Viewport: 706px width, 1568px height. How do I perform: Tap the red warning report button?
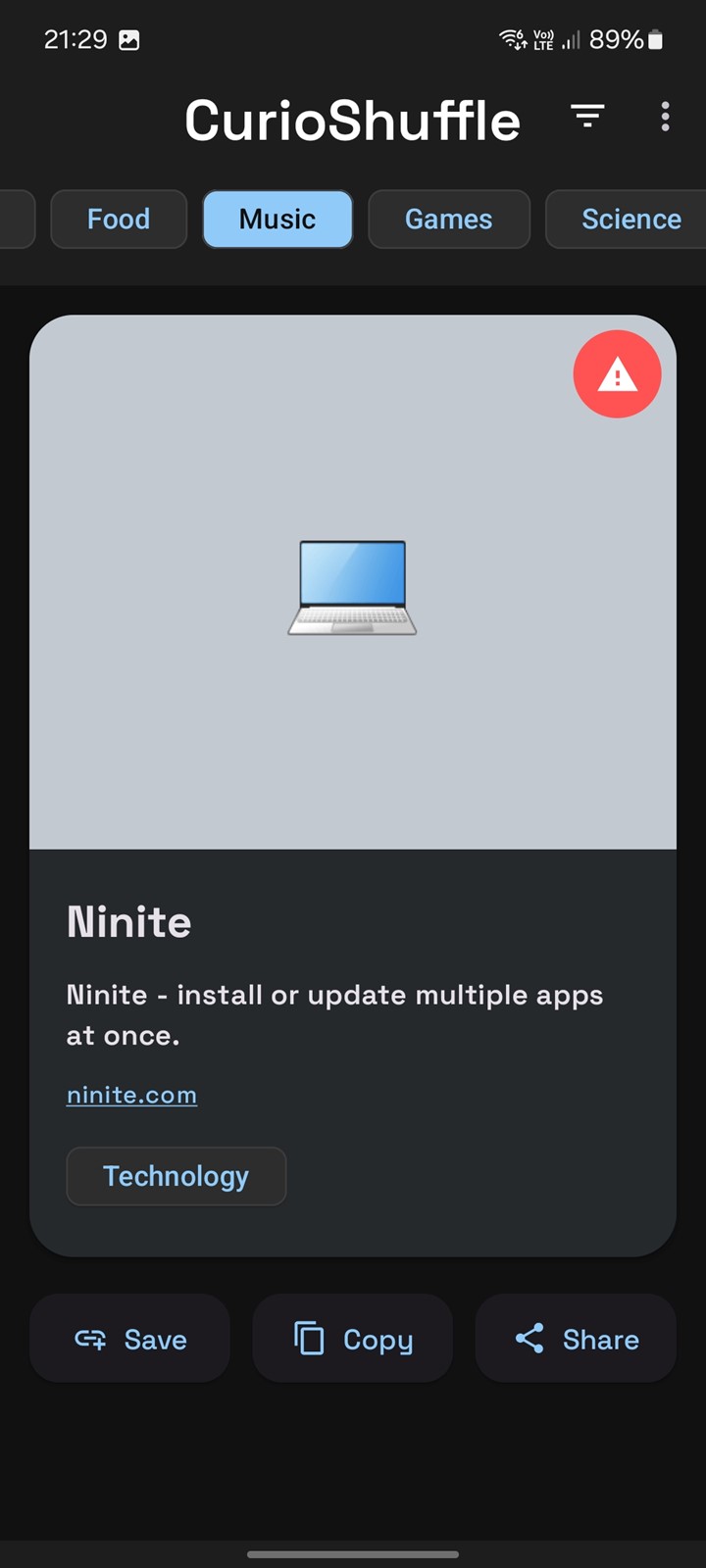(617, 374)
